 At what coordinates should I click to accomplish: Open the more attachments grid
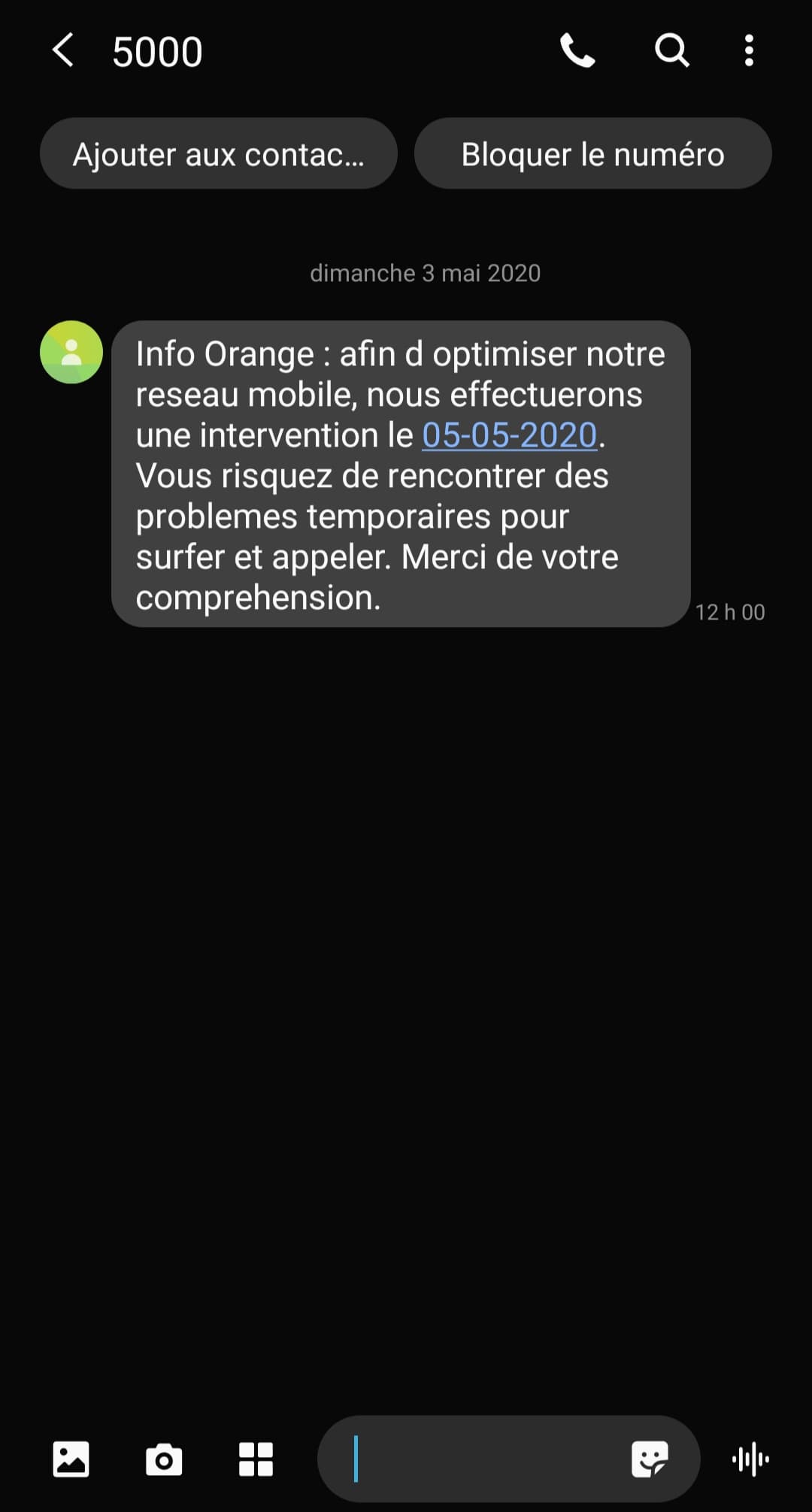[256, 1459]
